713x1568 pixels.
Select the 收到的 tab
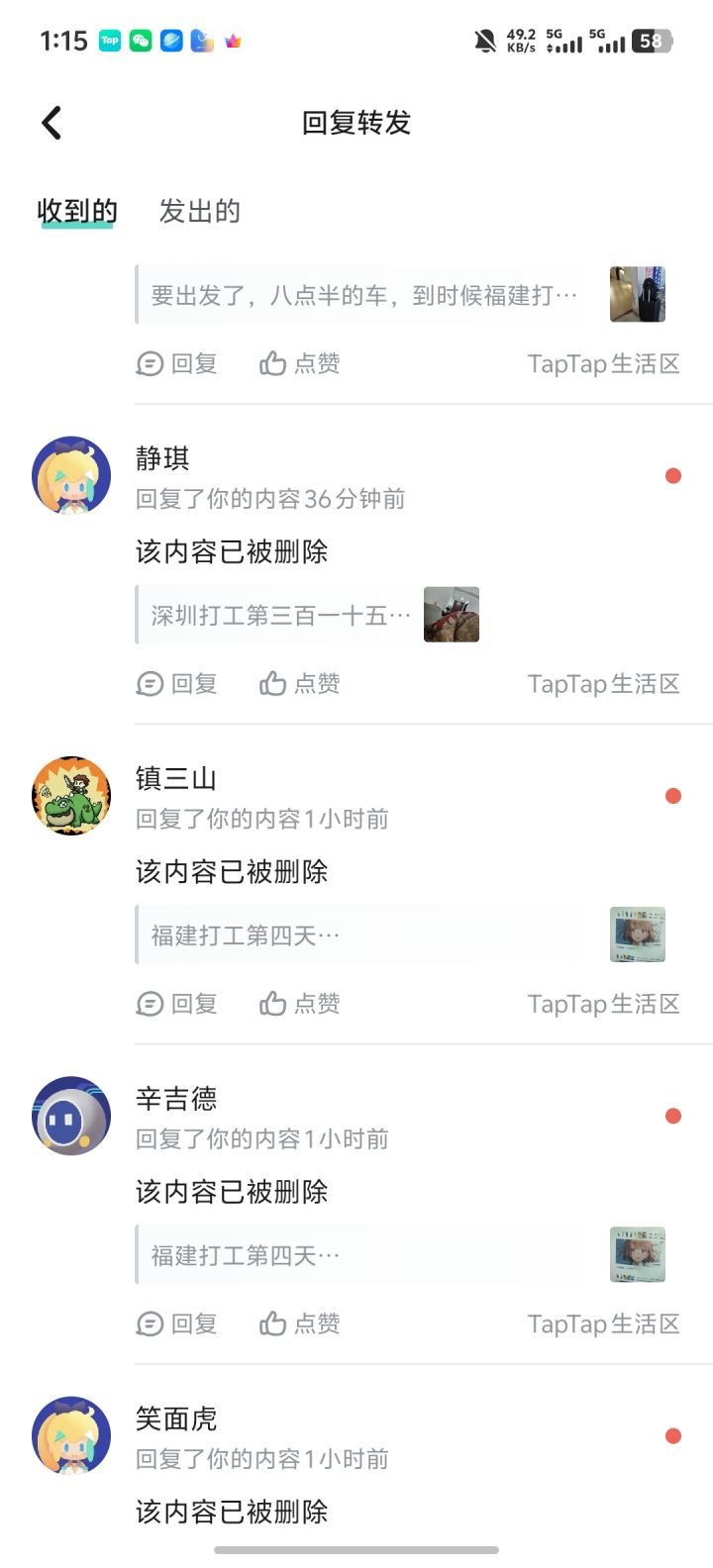click(78, 211)
